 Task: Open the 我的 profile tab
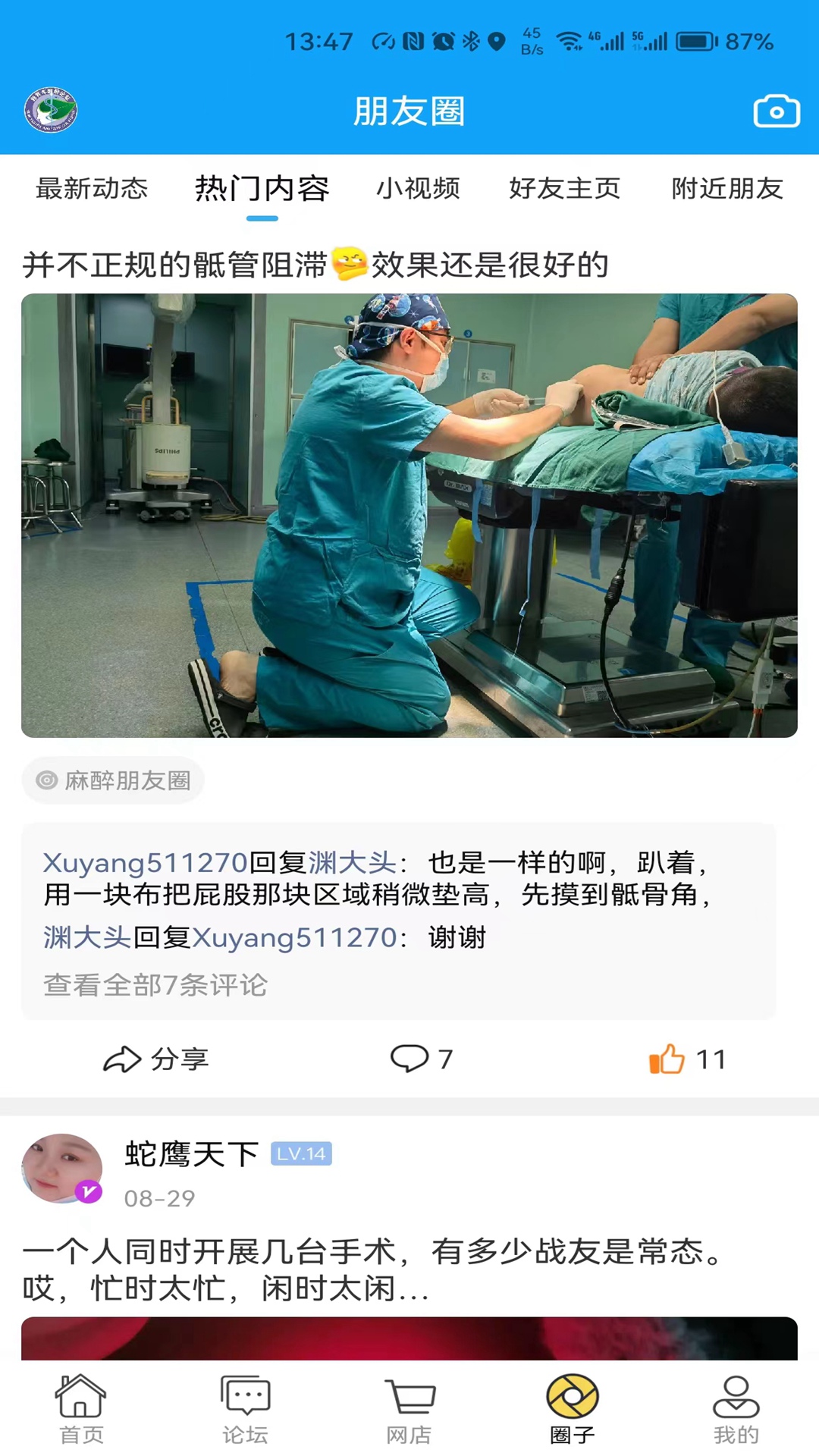point(736,1409)
